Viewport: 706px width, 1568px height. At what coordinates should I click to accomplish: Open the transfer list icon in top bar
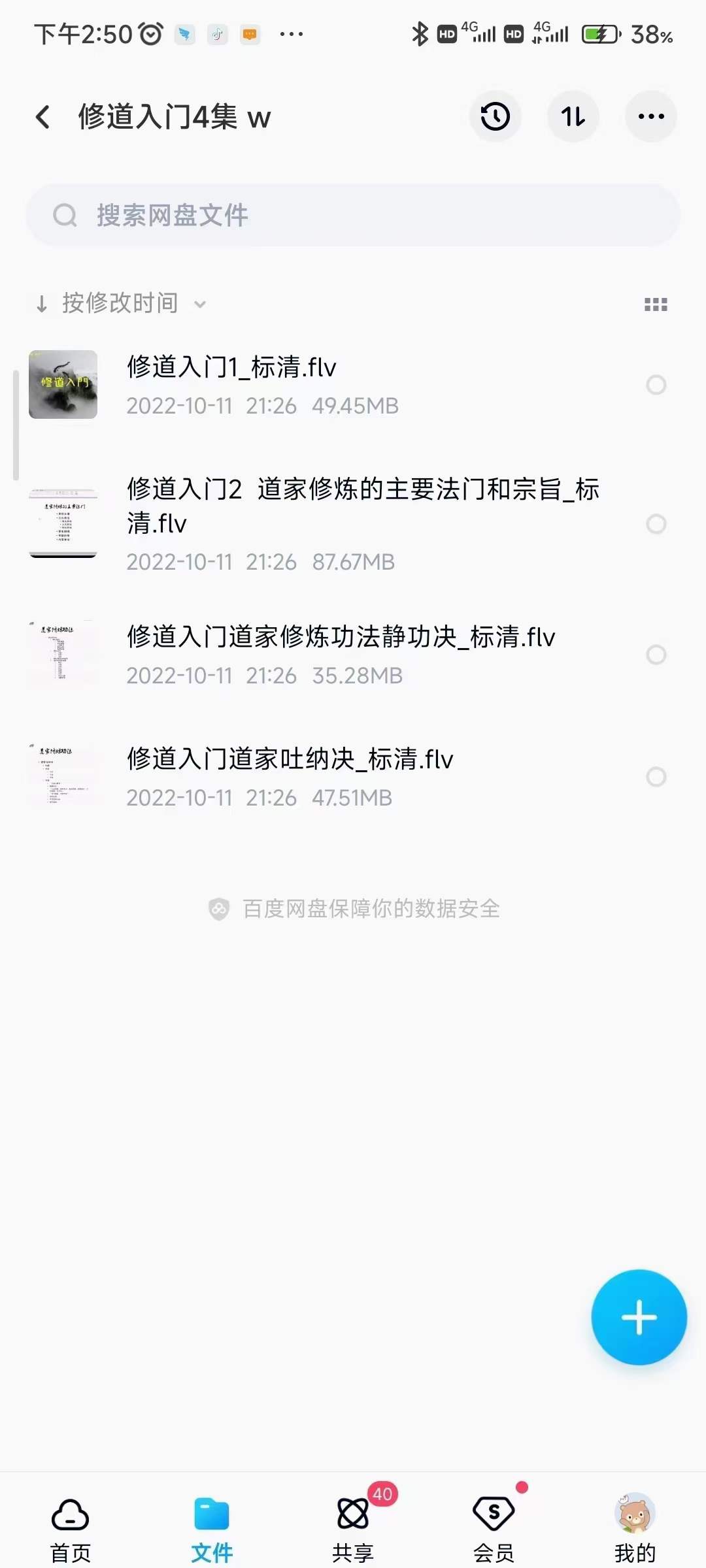(x=573, y=116)
